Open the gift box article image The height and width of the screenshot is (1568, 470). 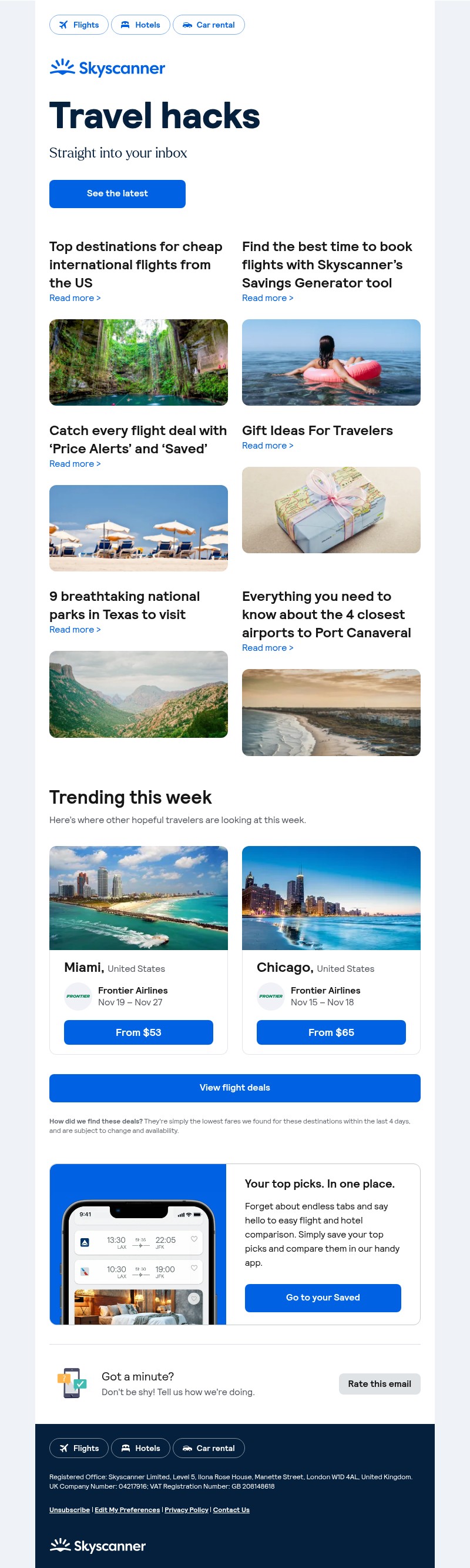(331, 510)
